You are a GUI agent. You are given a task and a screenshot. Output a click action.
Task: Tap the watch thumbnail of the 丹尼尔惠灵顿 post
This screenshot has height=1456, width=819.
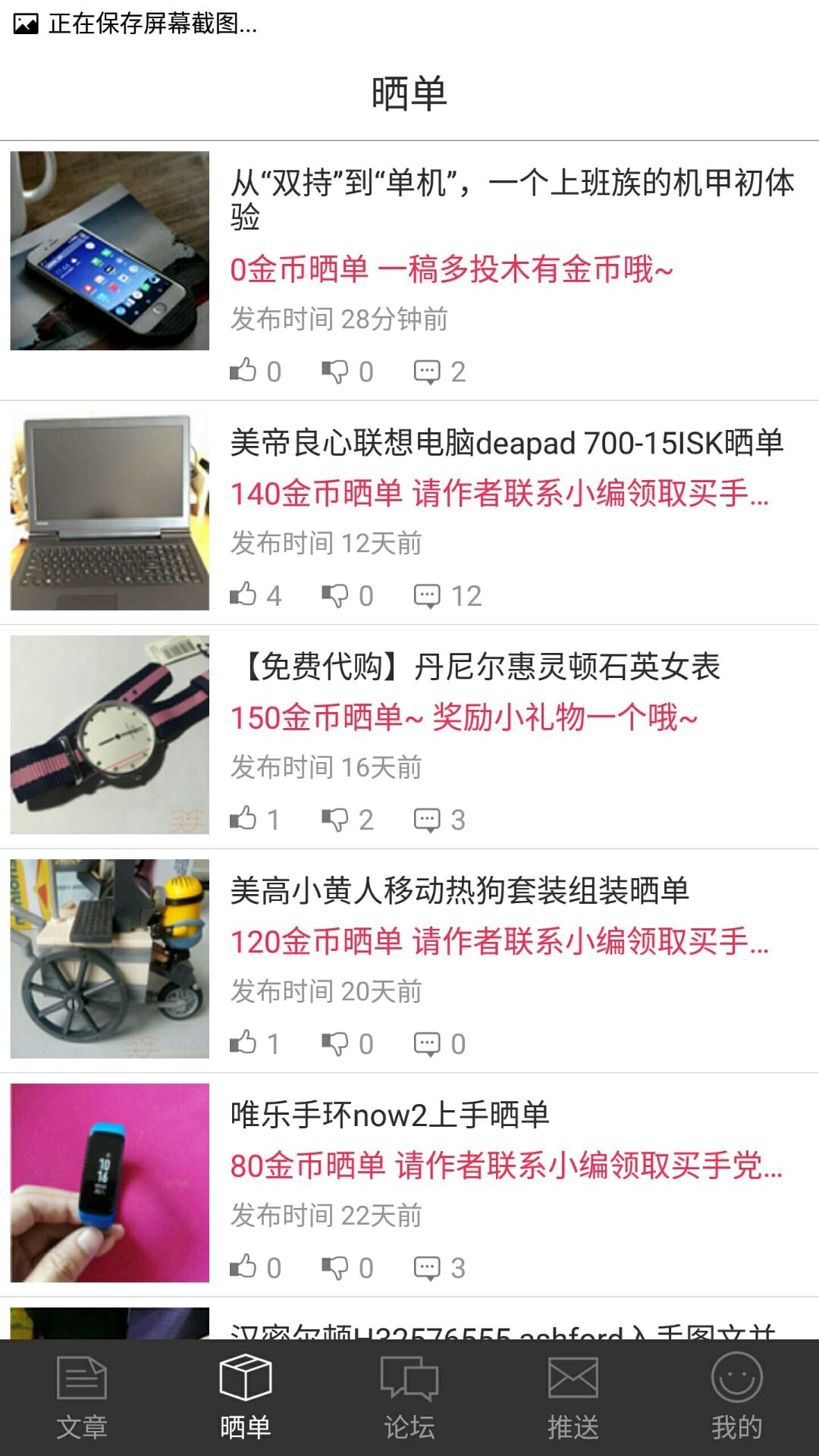110,736
